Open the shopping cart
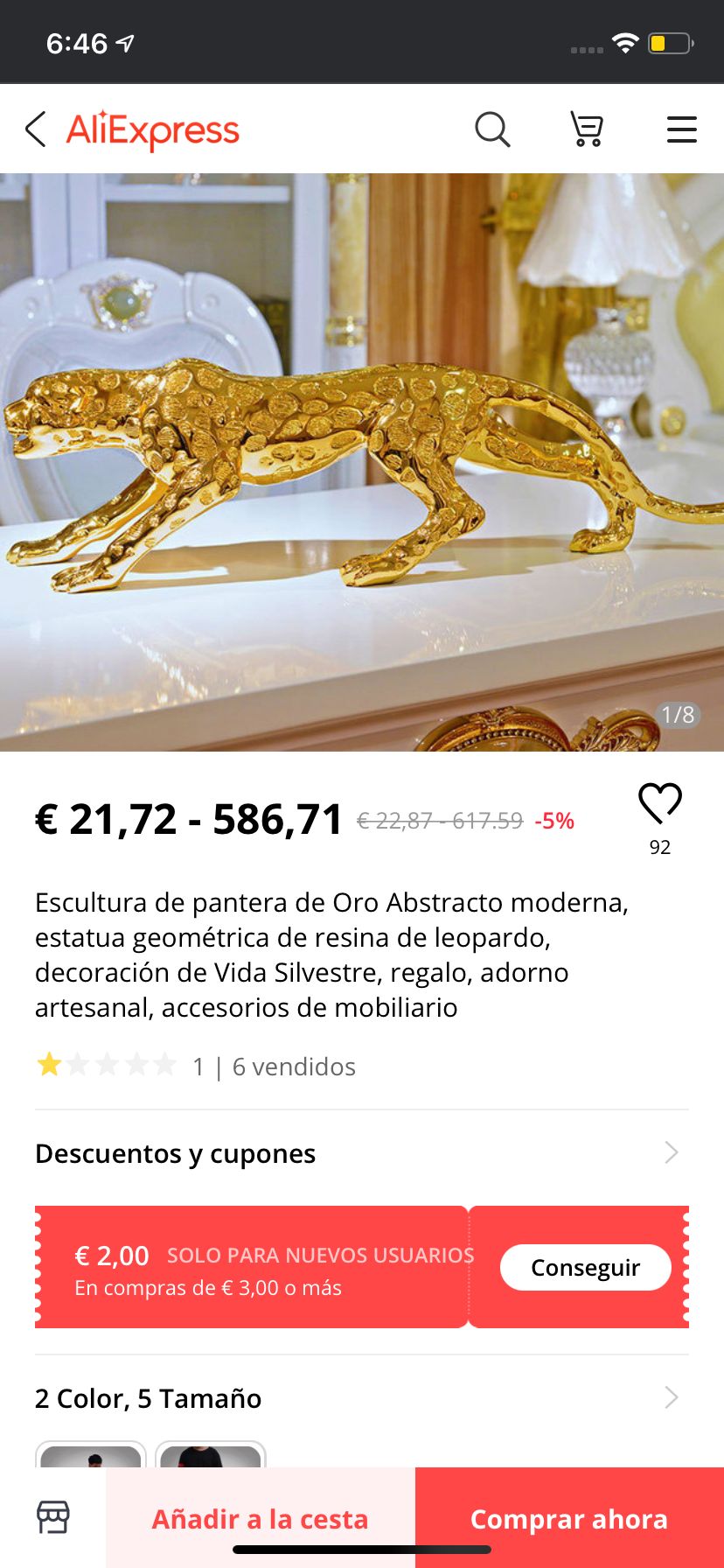This screenshot has width=724, height=1568. (x=587, y=129)
